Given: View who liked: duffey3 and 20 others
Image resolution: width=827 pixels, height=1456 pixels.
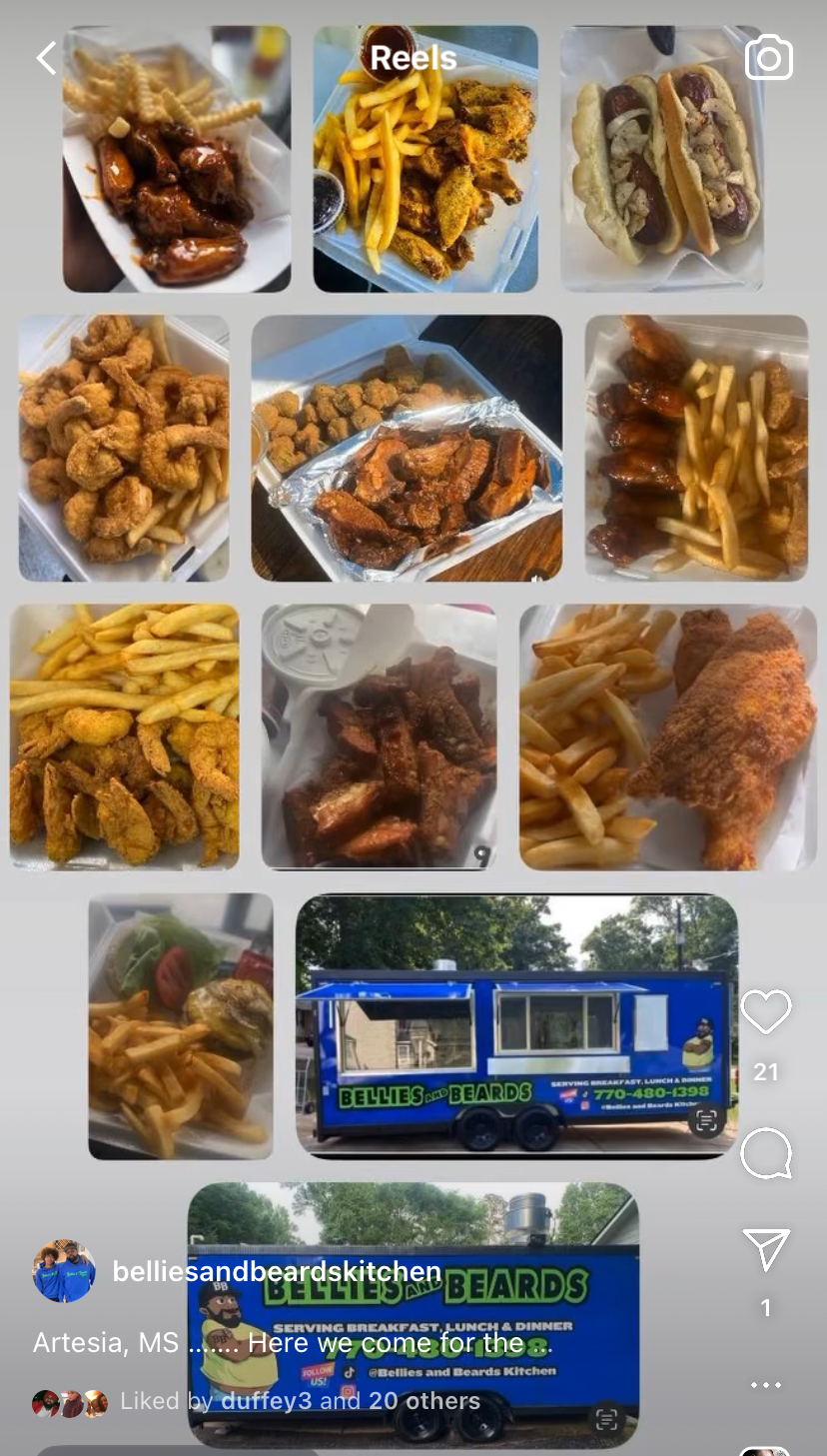Looking at the screenshot, I should tap(300, 1401).
